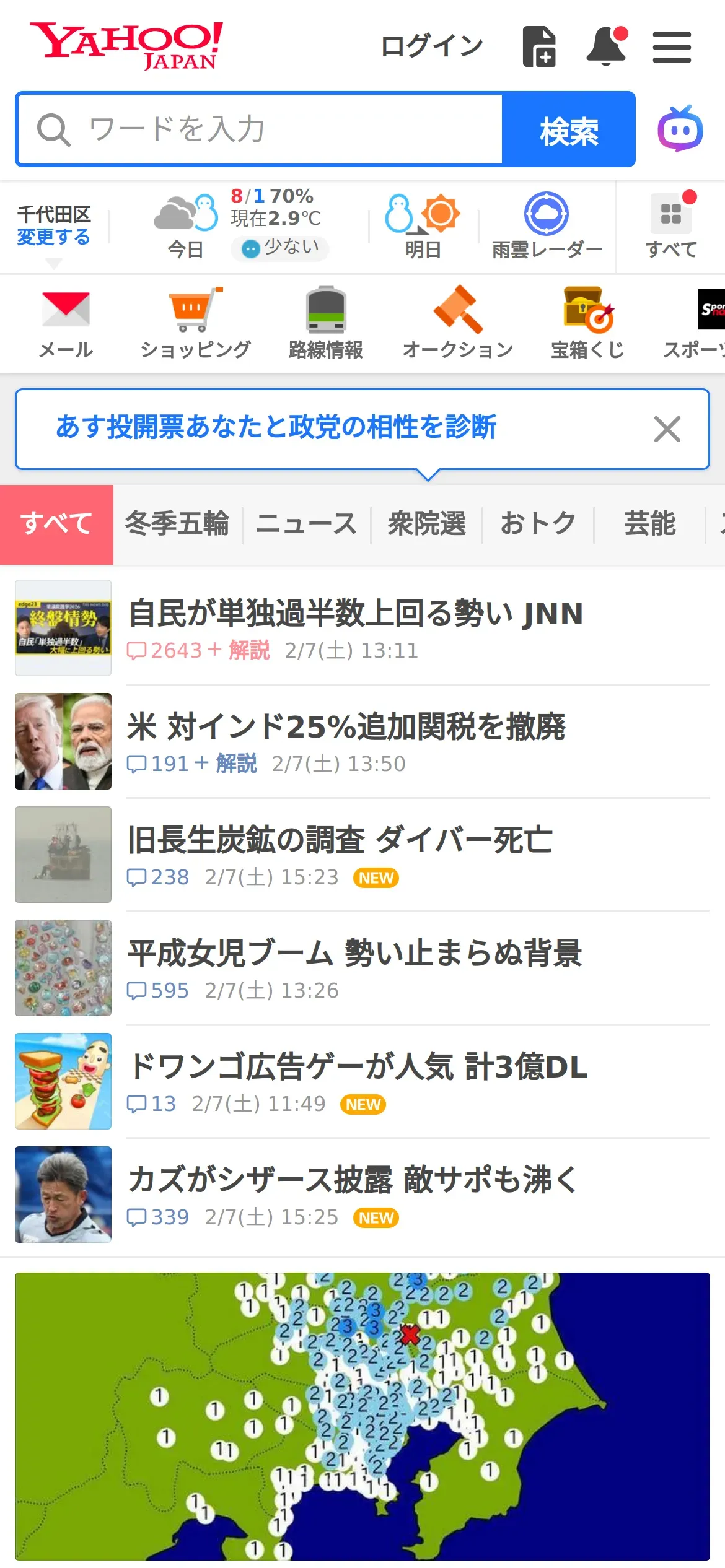Open the notifications bell
The width and height of the screenshot is (725, 1568).
pos(606,46)
